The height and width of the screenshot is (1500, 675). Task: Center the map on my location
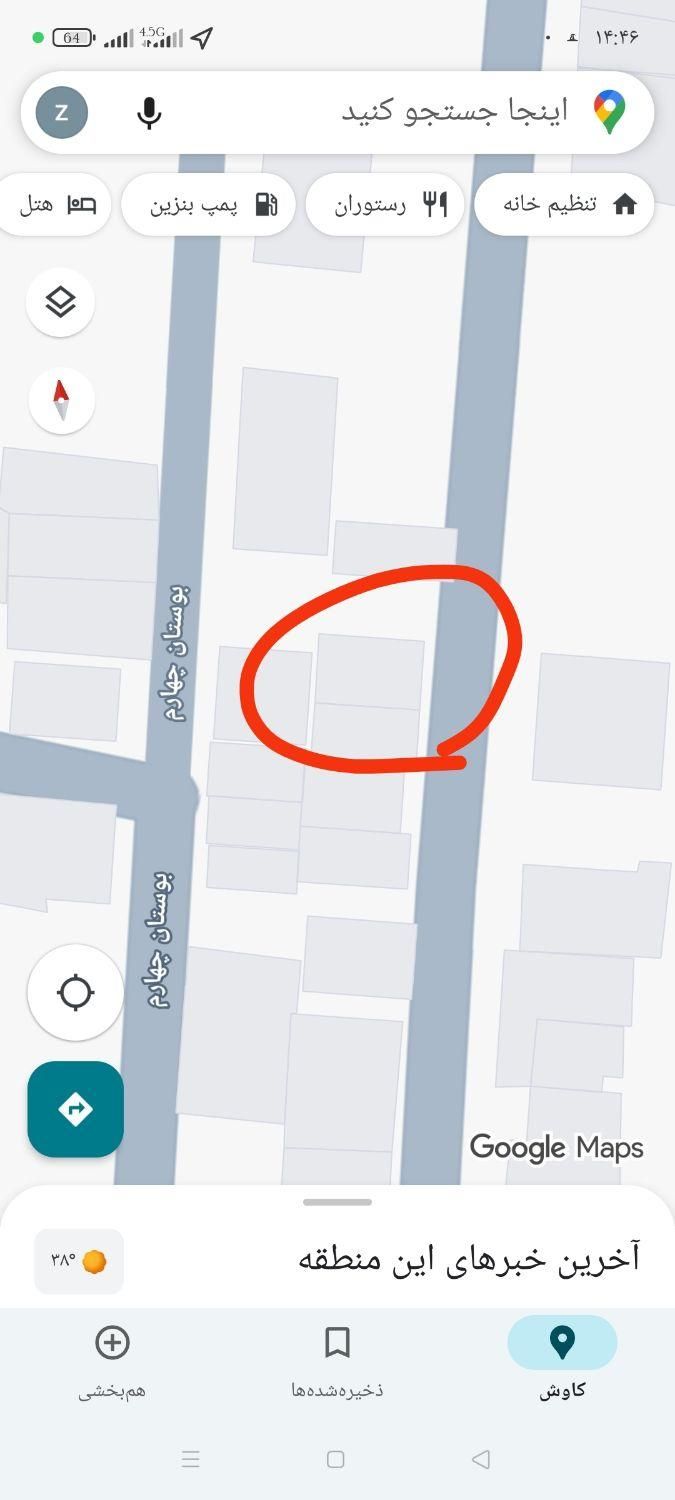click(x=76, y=993)
